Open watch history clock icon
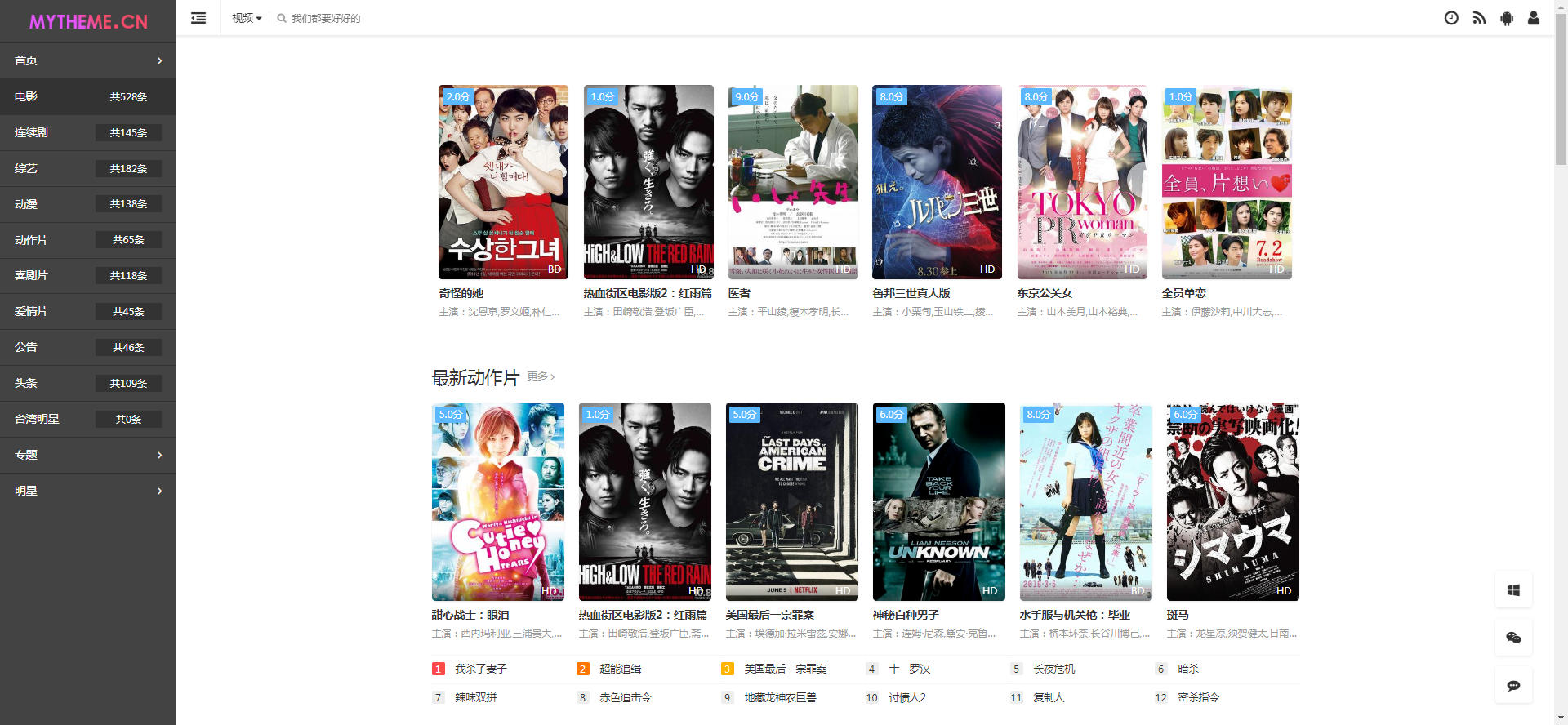The height and width of the screenshot is (725, 1568). (x=1451, y=18)
